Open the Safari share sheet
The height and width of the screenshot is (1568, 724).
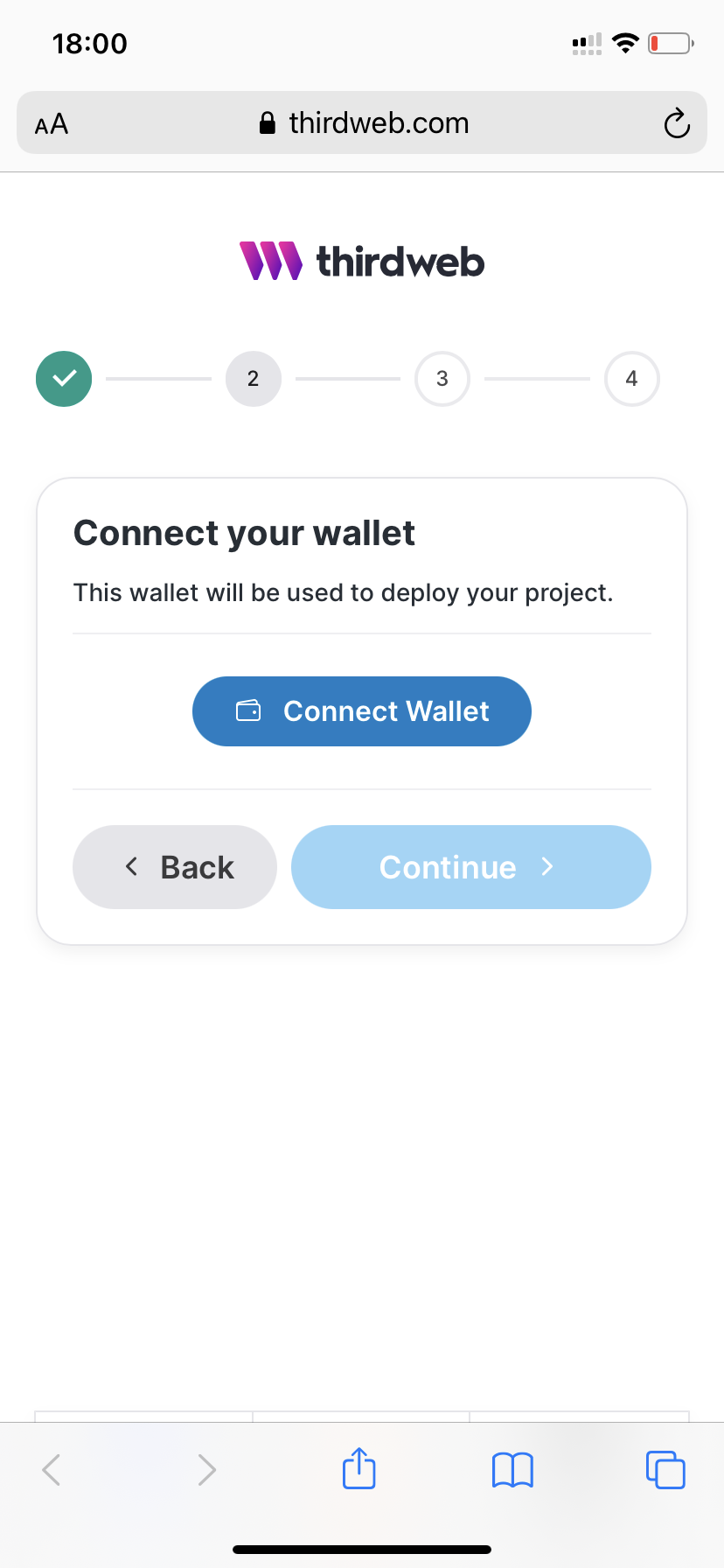click(359, 1468)
